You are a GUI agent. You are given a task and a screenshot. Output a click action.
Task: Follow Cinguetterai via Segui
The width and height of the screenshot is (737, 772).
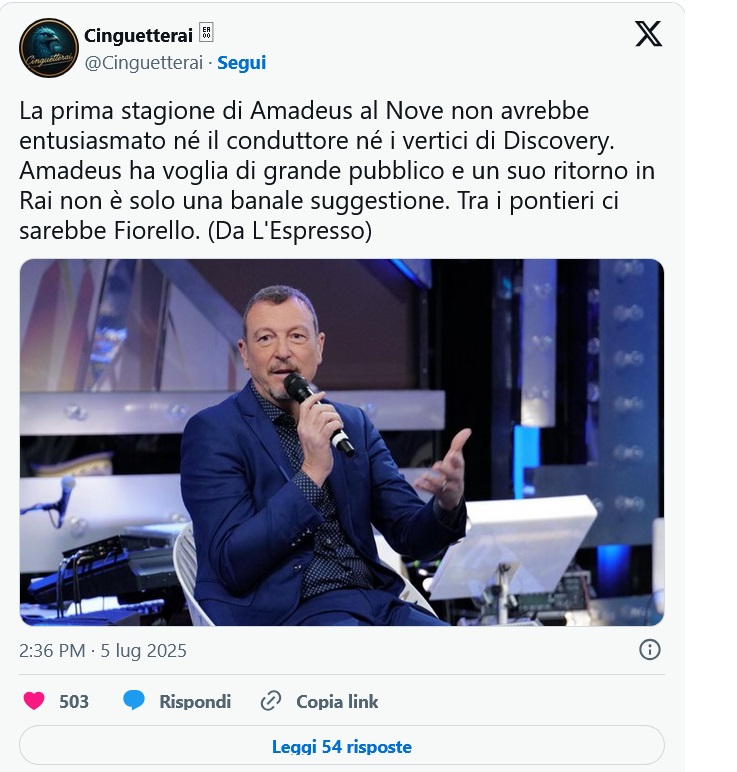(241, 62)
